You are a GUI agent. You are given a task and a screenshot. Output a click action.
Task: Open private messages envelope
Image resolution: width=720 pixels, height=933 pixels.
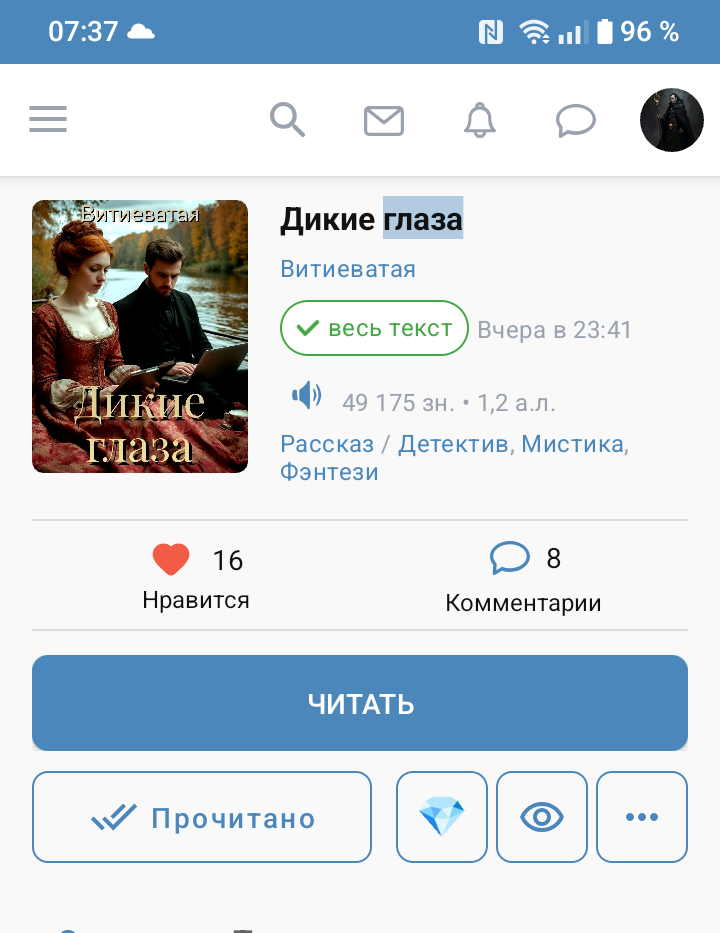(x=384, y=121)
